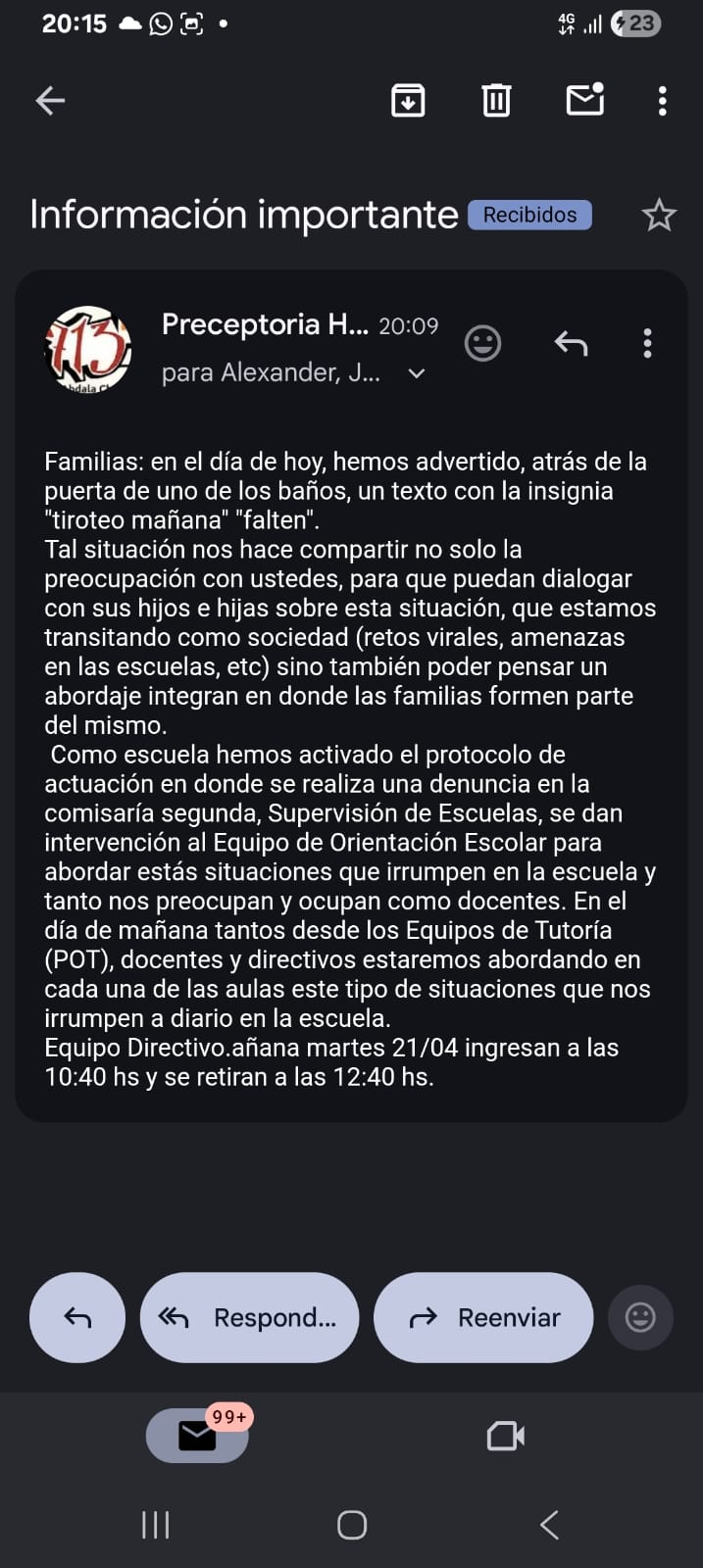Screen dimensions: 703x1568
Task: Go back to the inbox list
Action: pyautogui.click(x=50, y=100)
